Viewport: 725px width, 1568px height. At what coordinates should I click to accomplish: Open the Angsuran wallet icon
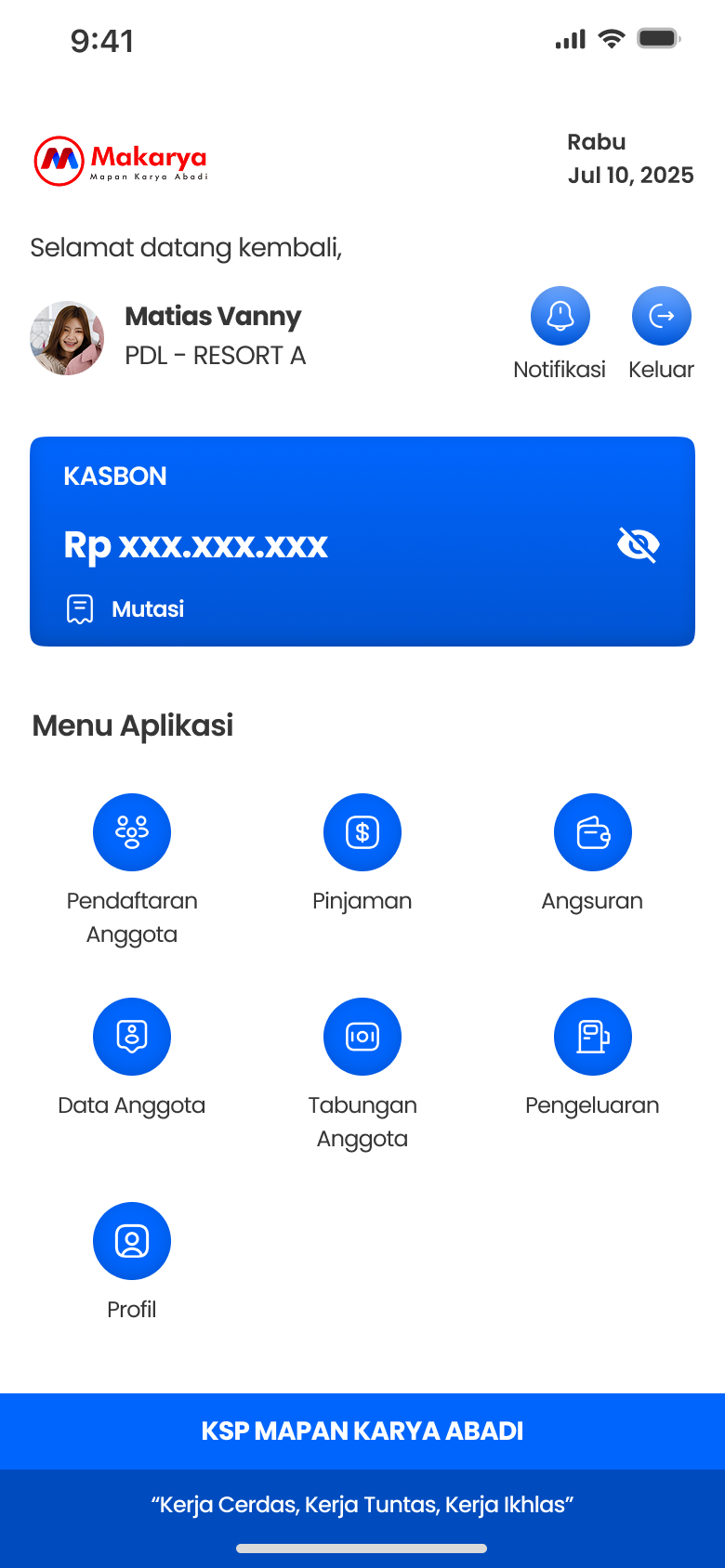click(593, 831)
